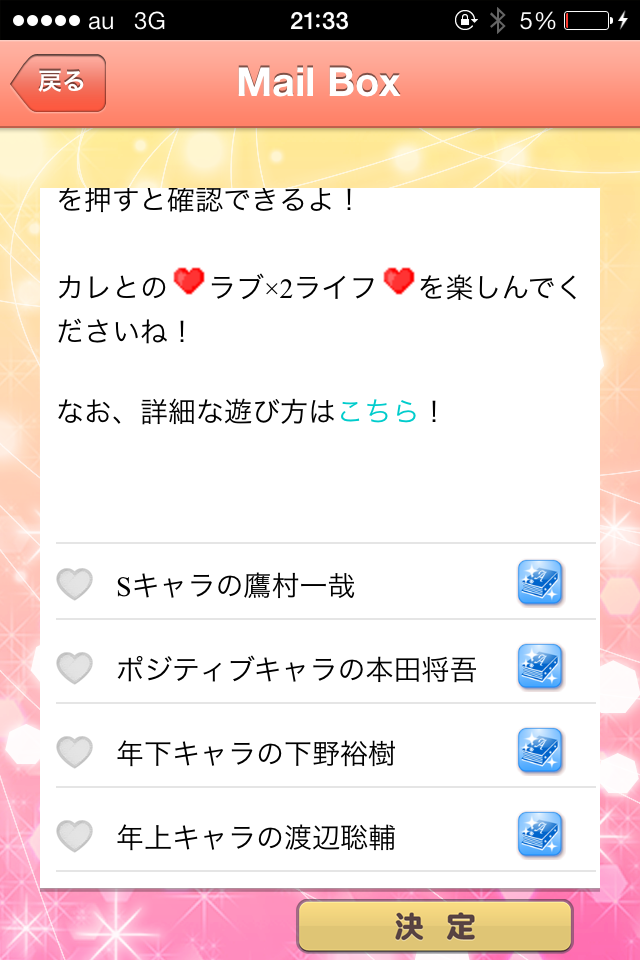Select the heart for ポジティブキャラの本田将吾

tap(75, 668)
